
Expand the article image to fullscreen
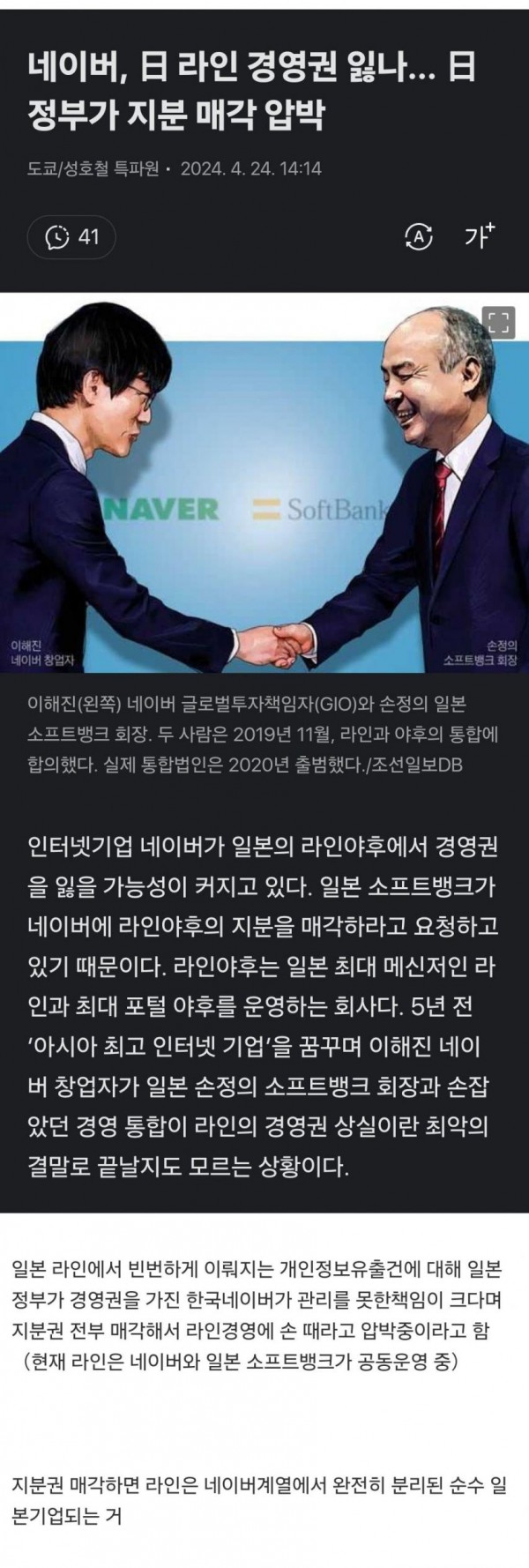(499, 321)
